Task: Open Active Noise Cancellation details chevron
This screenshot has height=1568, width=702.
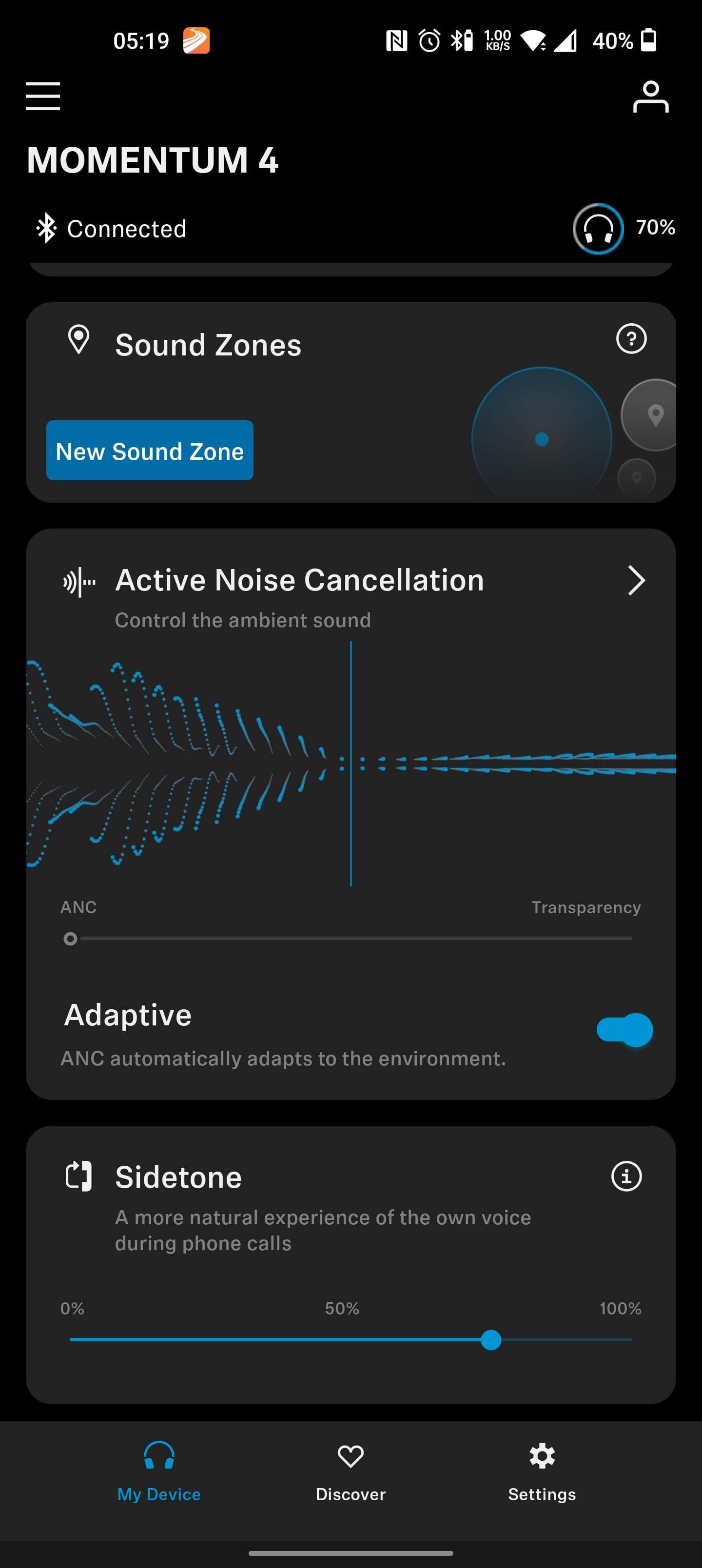Action: click(x=636, y=580)
